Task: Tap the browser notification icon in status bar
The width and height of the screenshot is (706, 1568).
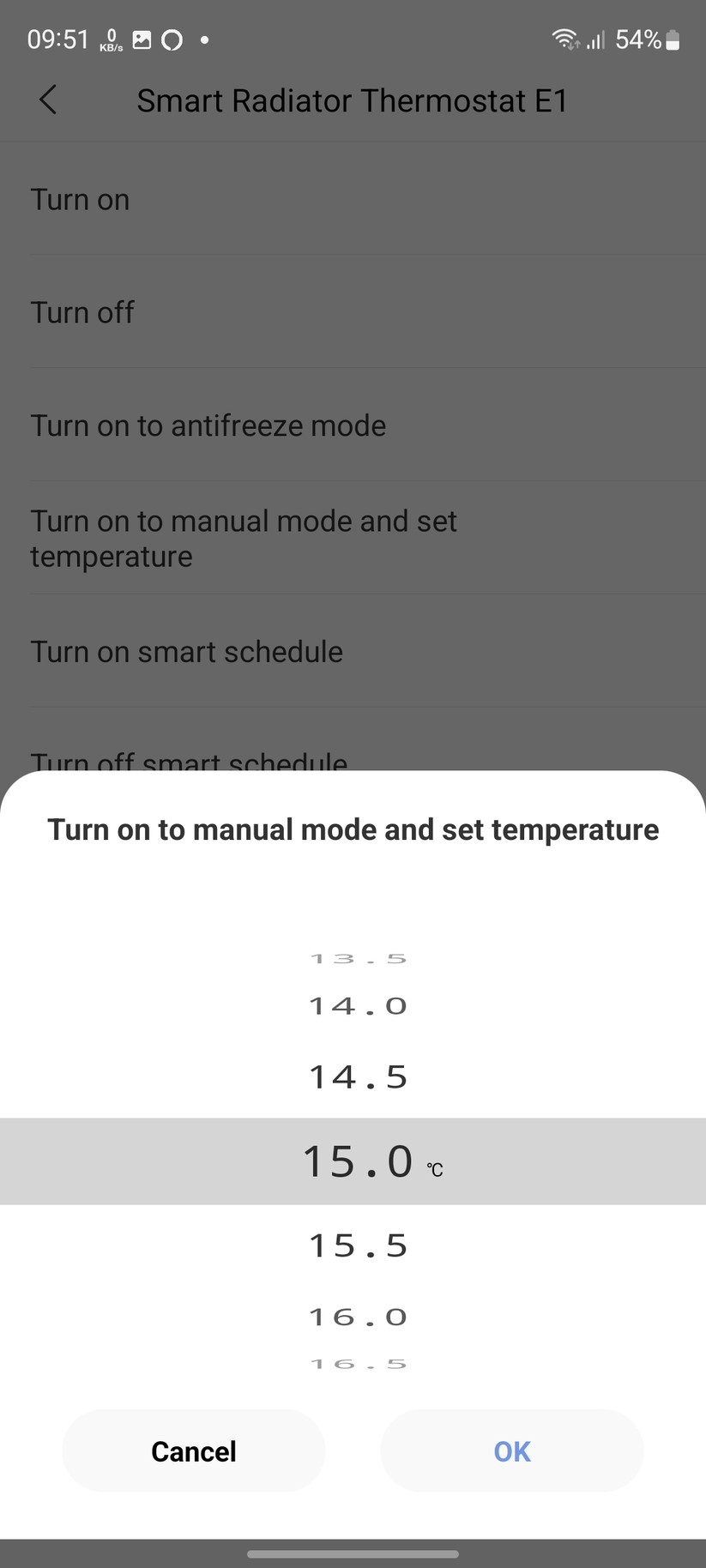Action: click(x=172, y=39)
